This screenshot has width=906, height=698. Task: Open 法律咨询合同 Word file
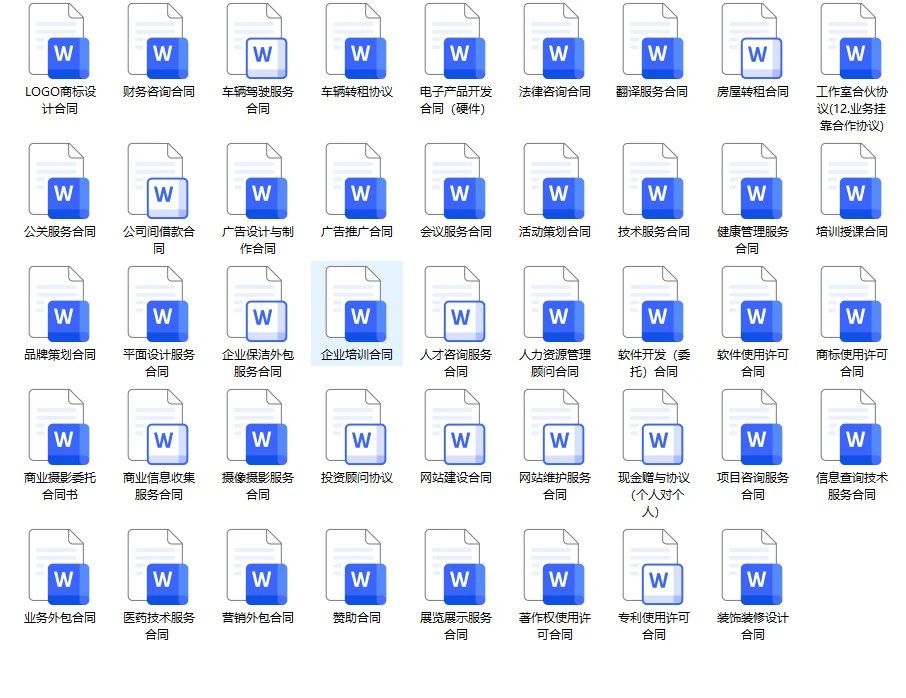pyautogui.click(x=555, y=43)
